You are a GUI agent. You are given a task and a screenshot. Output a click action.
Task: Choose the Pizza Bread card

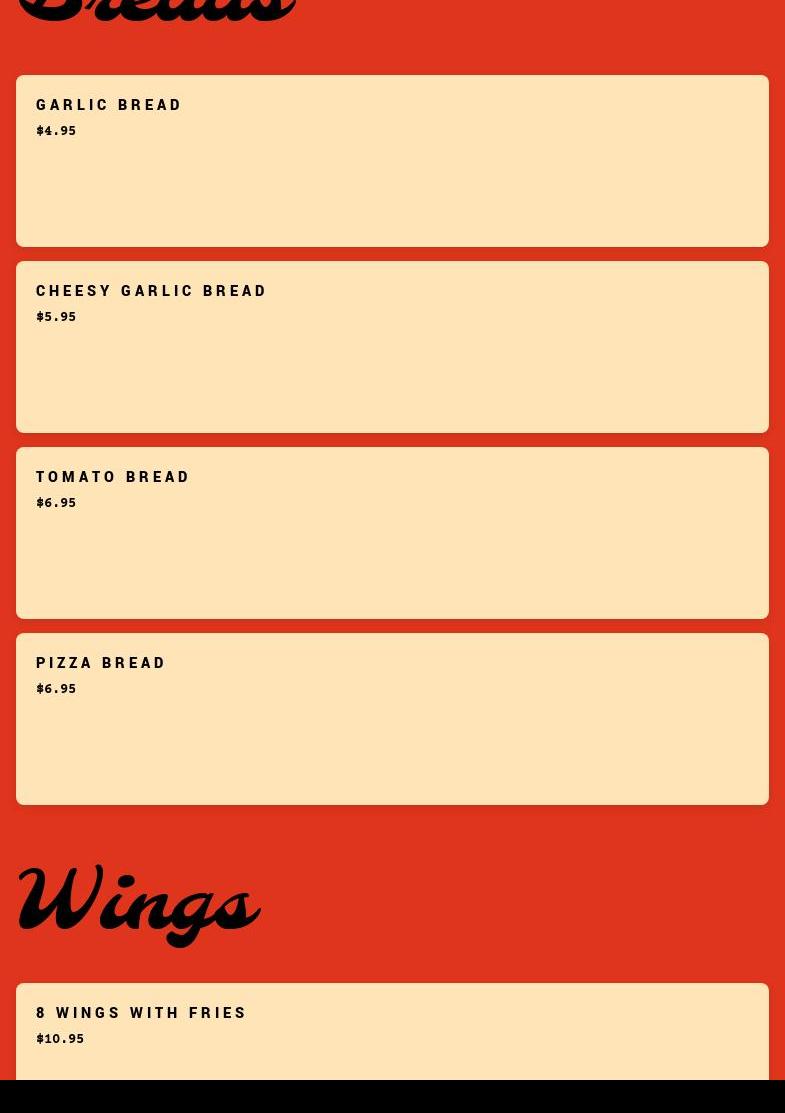tap(392, 718)
